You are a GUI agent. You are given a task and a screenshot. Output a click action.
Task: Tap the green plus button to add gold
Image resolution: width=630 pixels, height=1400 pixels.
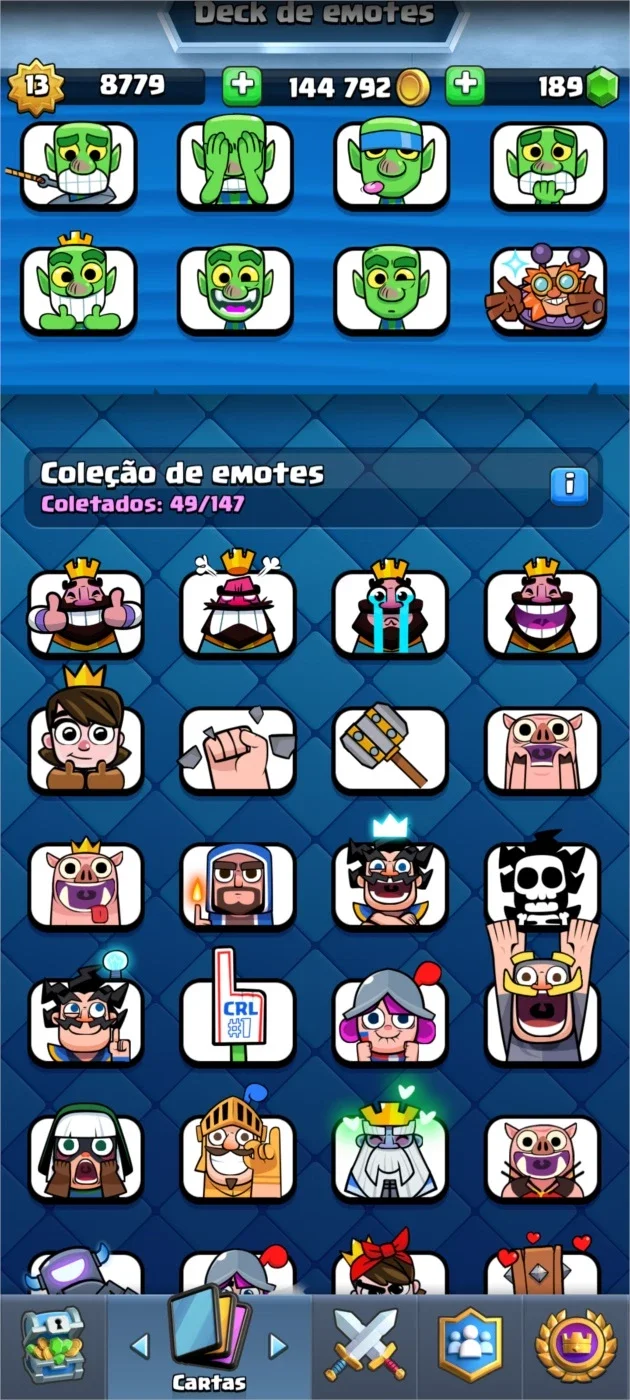241,86
